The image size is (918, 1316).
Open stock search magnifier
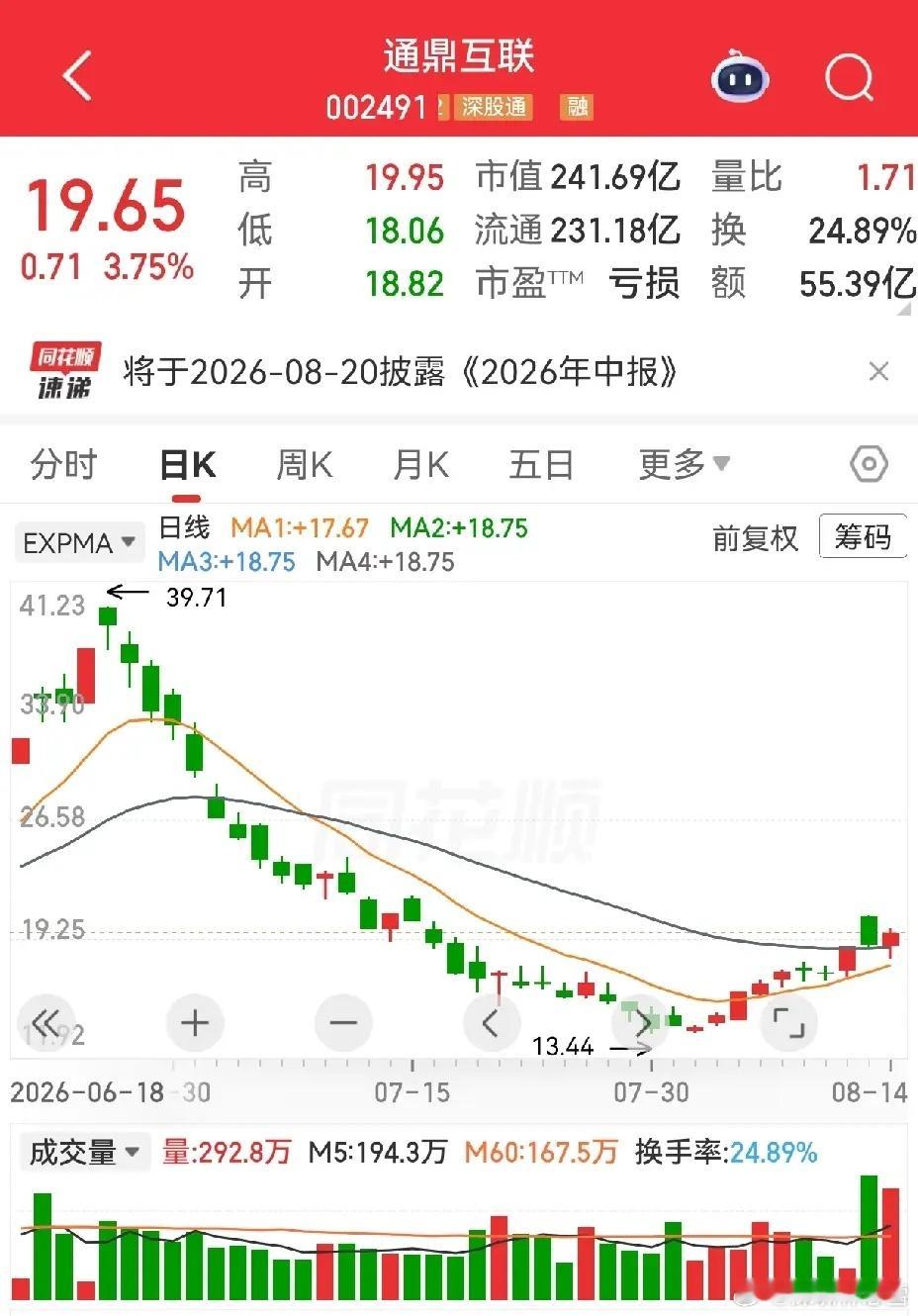[849, 76]
